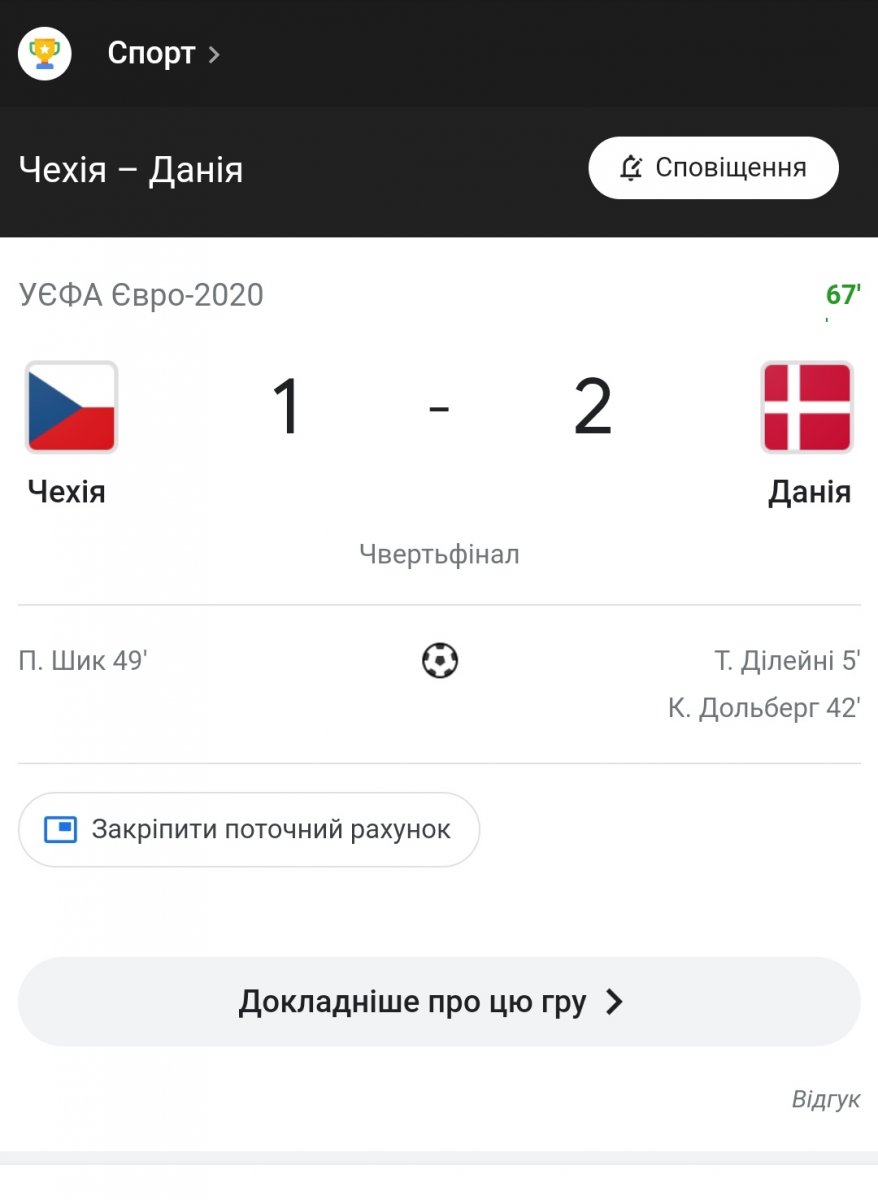
Task: Enable Сповіщення for this match
Action: (713, 168)
